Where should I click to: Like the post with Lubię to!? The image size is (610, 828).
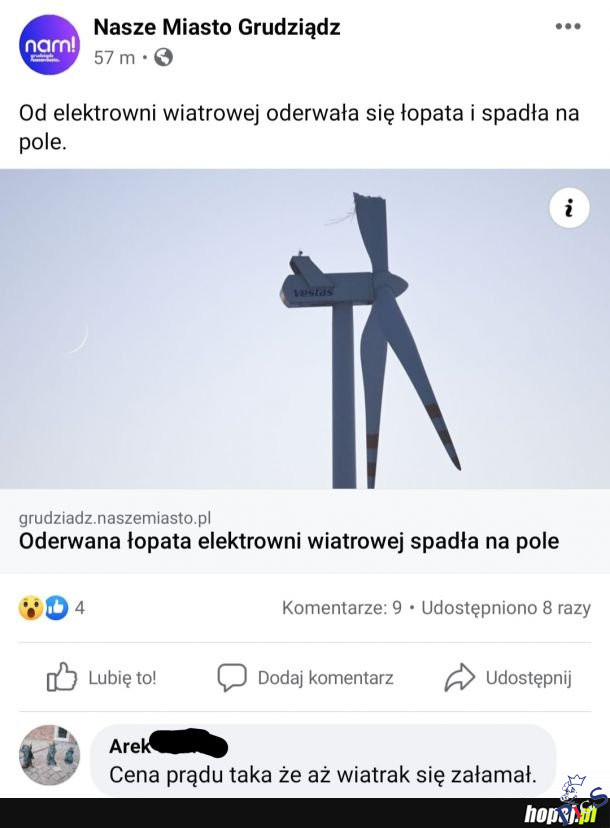(x=102, y=677)
